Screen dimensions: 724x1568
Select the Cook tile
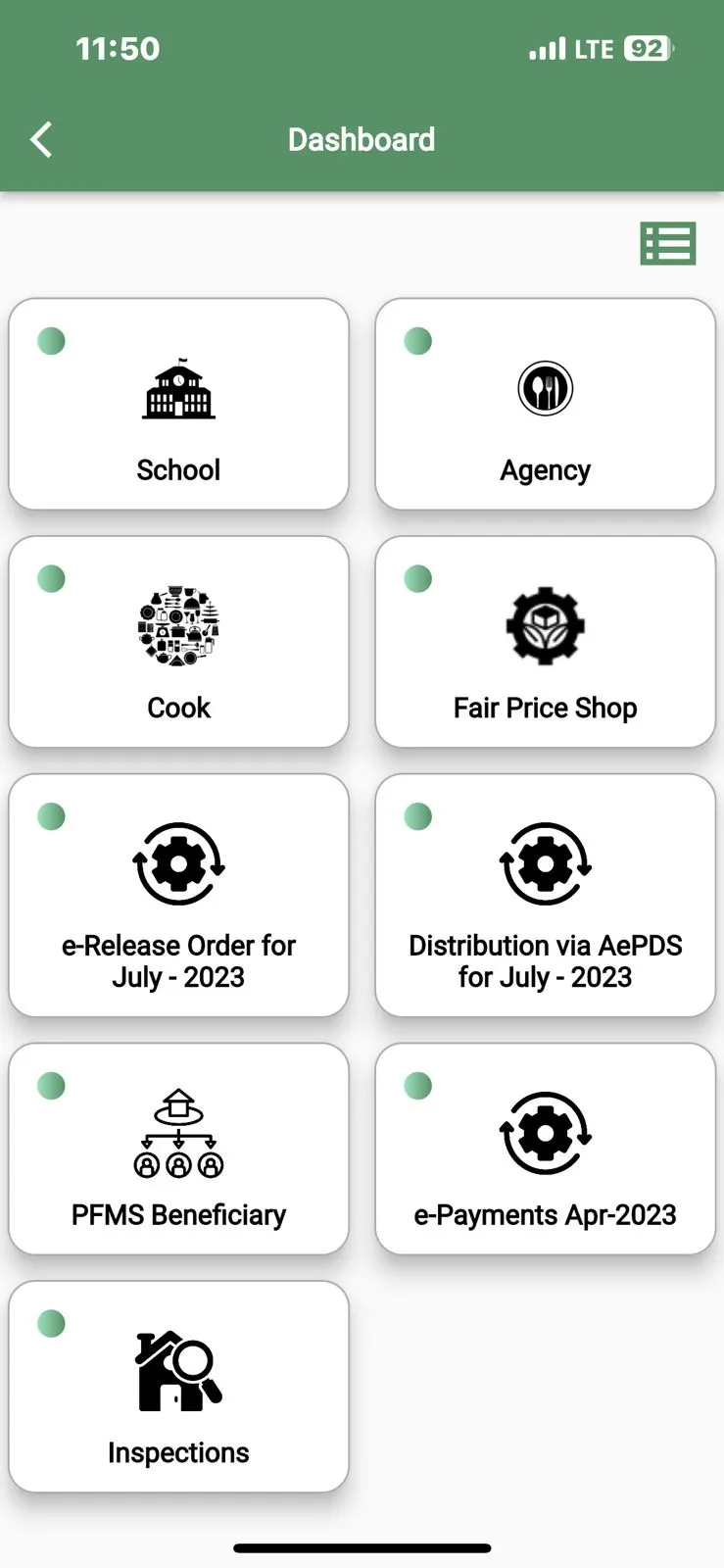click(178, 642)
